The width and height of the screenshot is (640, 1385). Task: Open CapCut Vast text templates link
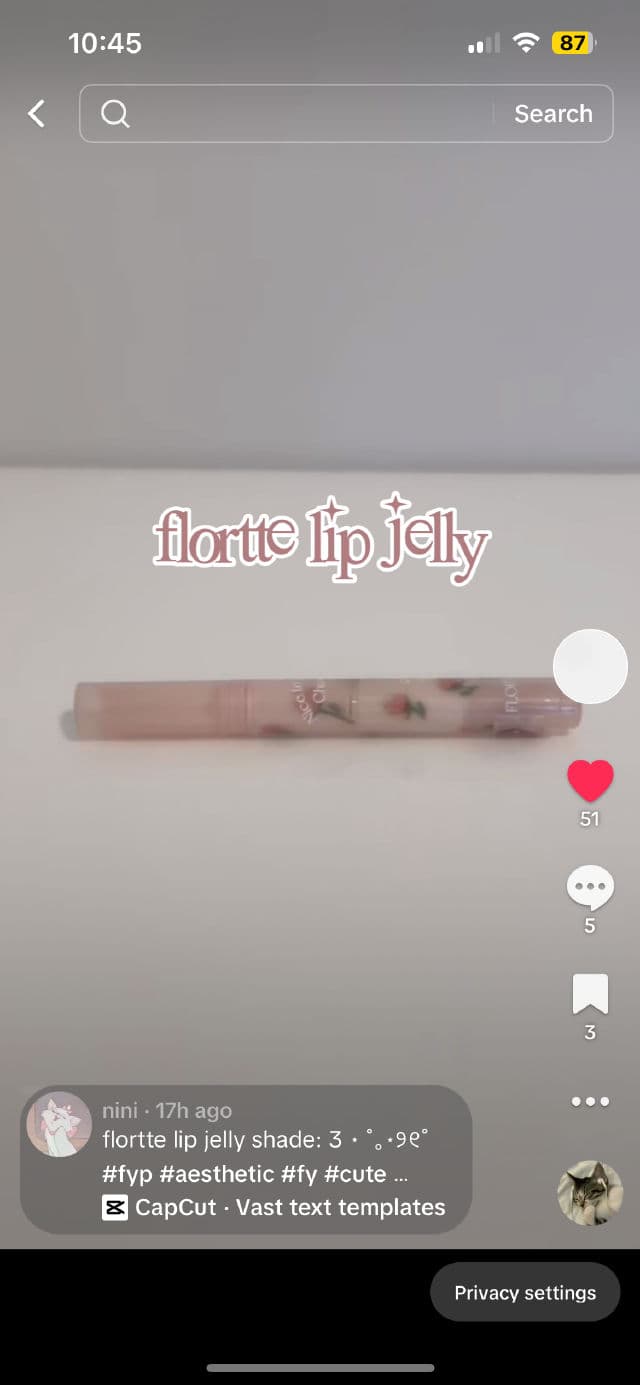click(275, 1207)
